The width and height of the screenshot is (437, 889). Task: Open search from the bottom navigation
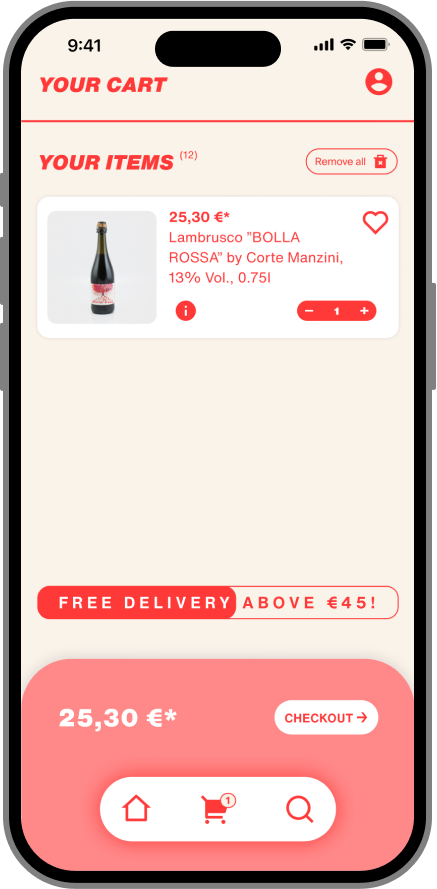299,809
